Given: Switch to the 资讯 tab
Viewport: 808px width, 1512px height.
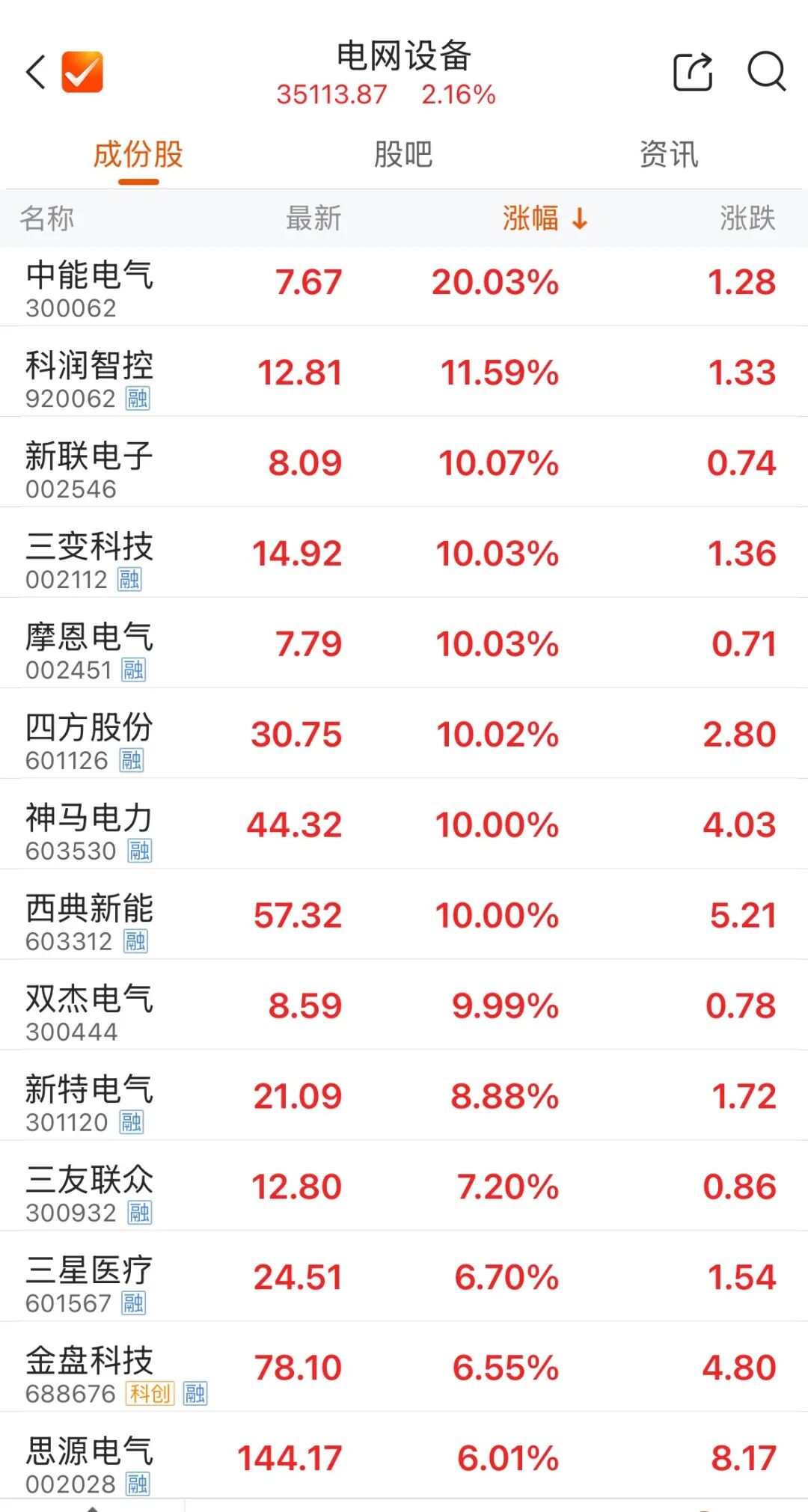Looking at the screenshot, I should (669, 155).
